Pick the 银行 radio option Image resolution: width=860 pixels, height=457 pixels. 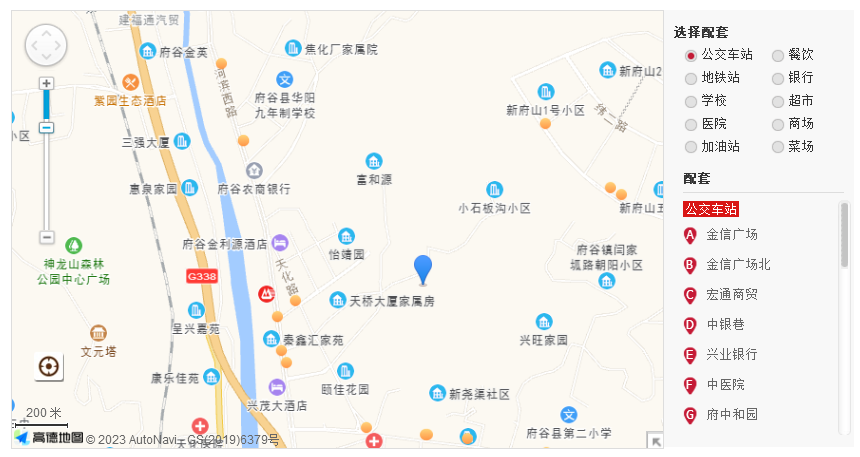tap(778, 78)
